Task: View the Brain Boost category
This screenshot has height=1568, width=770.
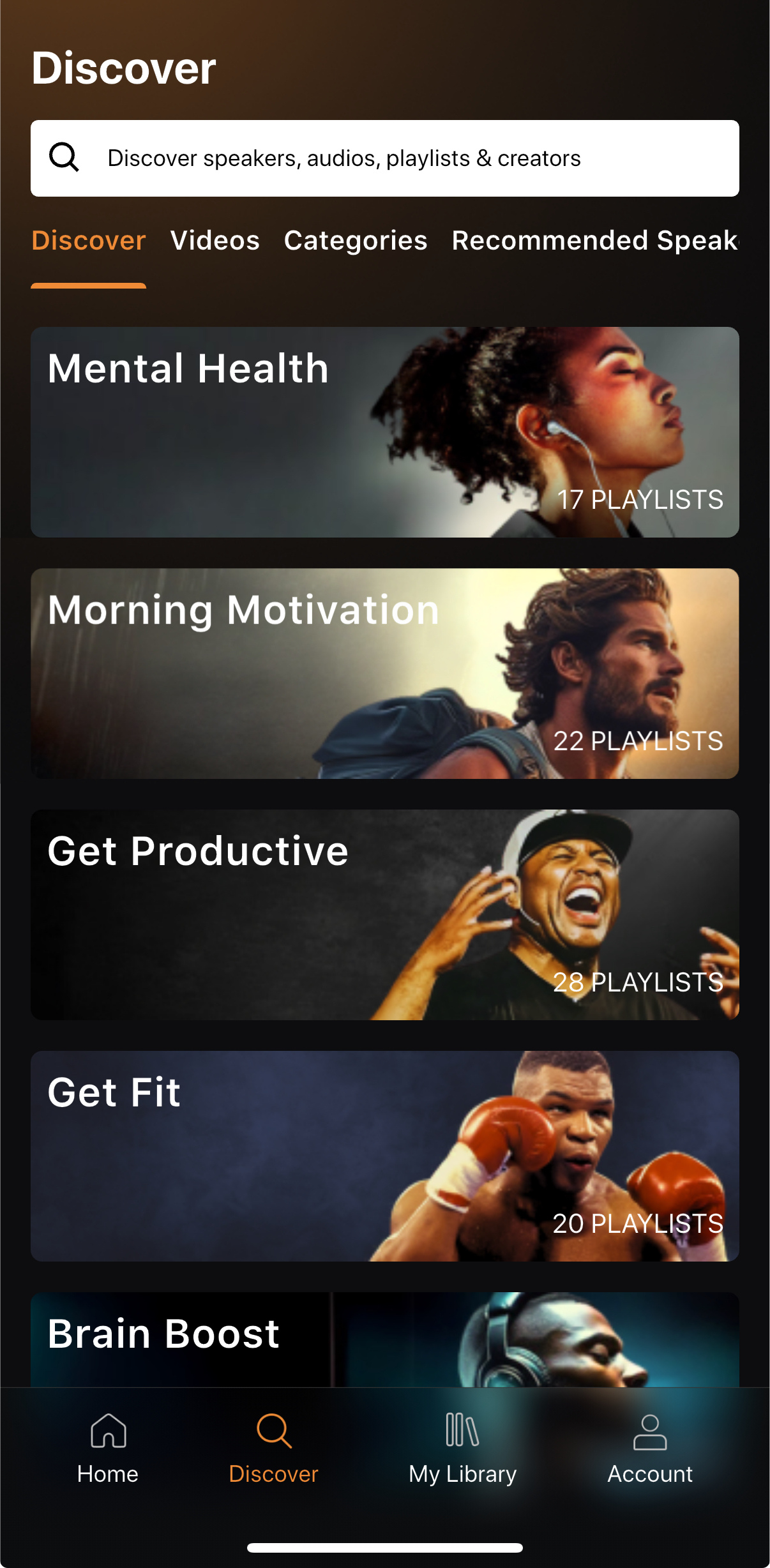Action: click(384, 1339)
